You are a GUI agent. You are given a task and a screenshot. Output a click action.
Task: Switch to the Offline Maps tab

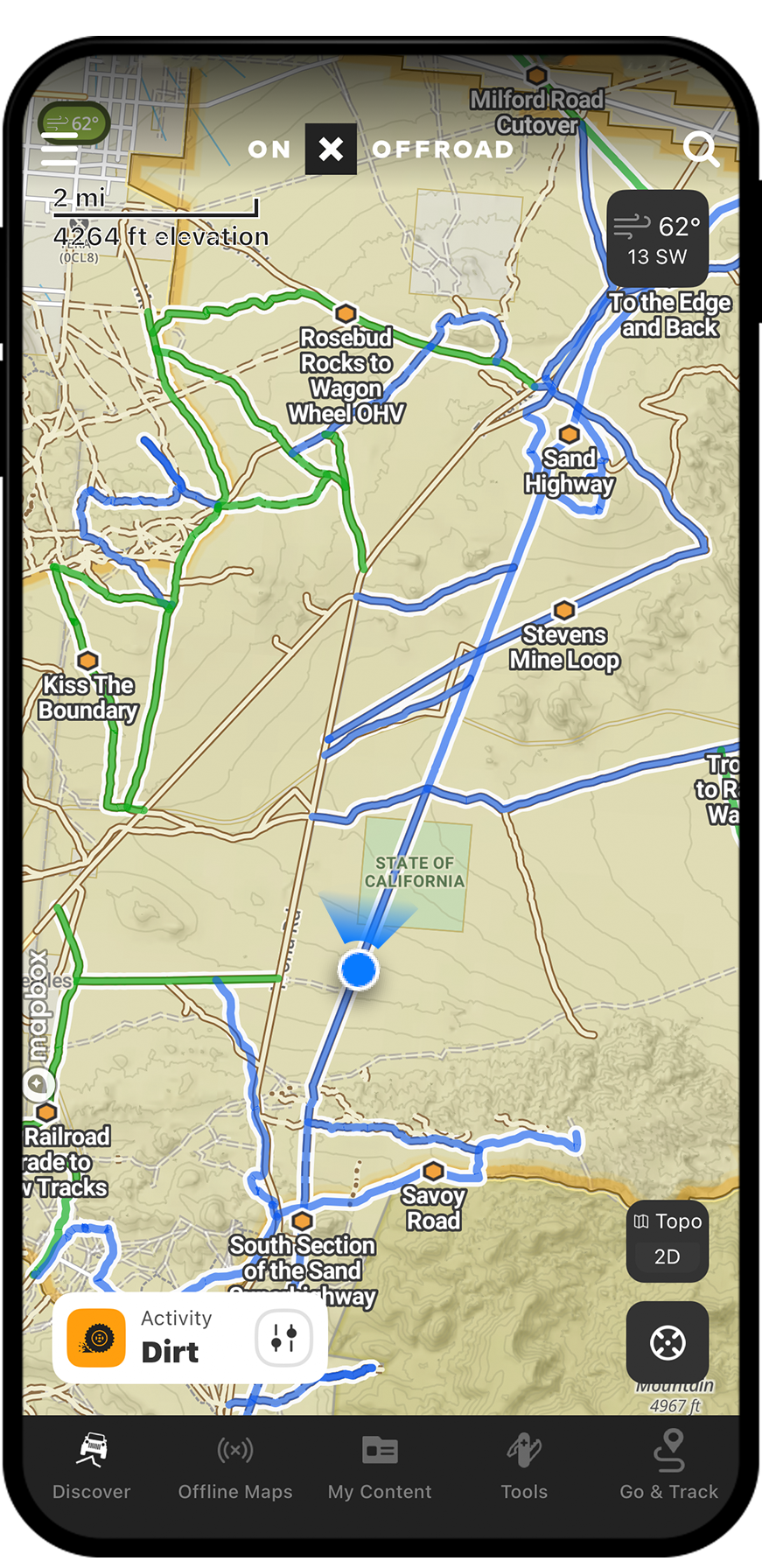[235, 1467]
